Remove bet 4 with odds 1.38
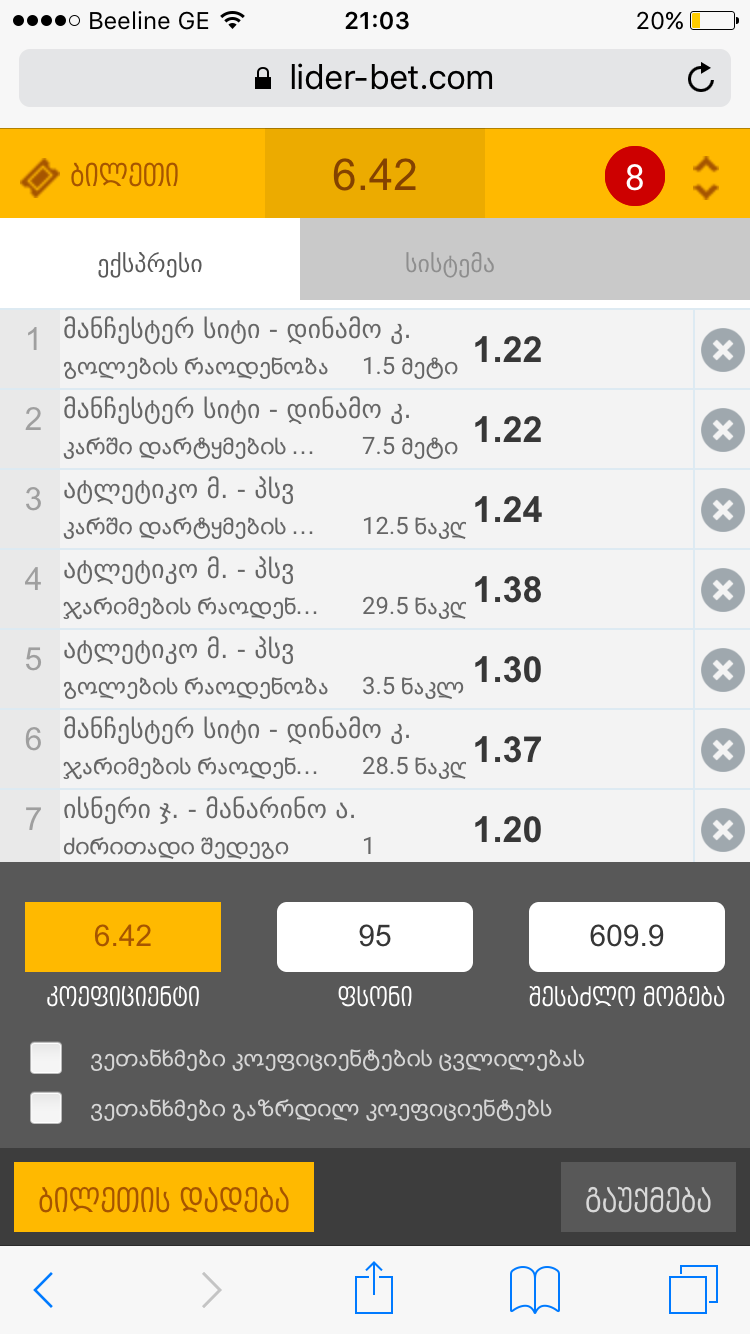This screenshot has width=750, height=1334. pyautogui.click(x=722, y=590)
